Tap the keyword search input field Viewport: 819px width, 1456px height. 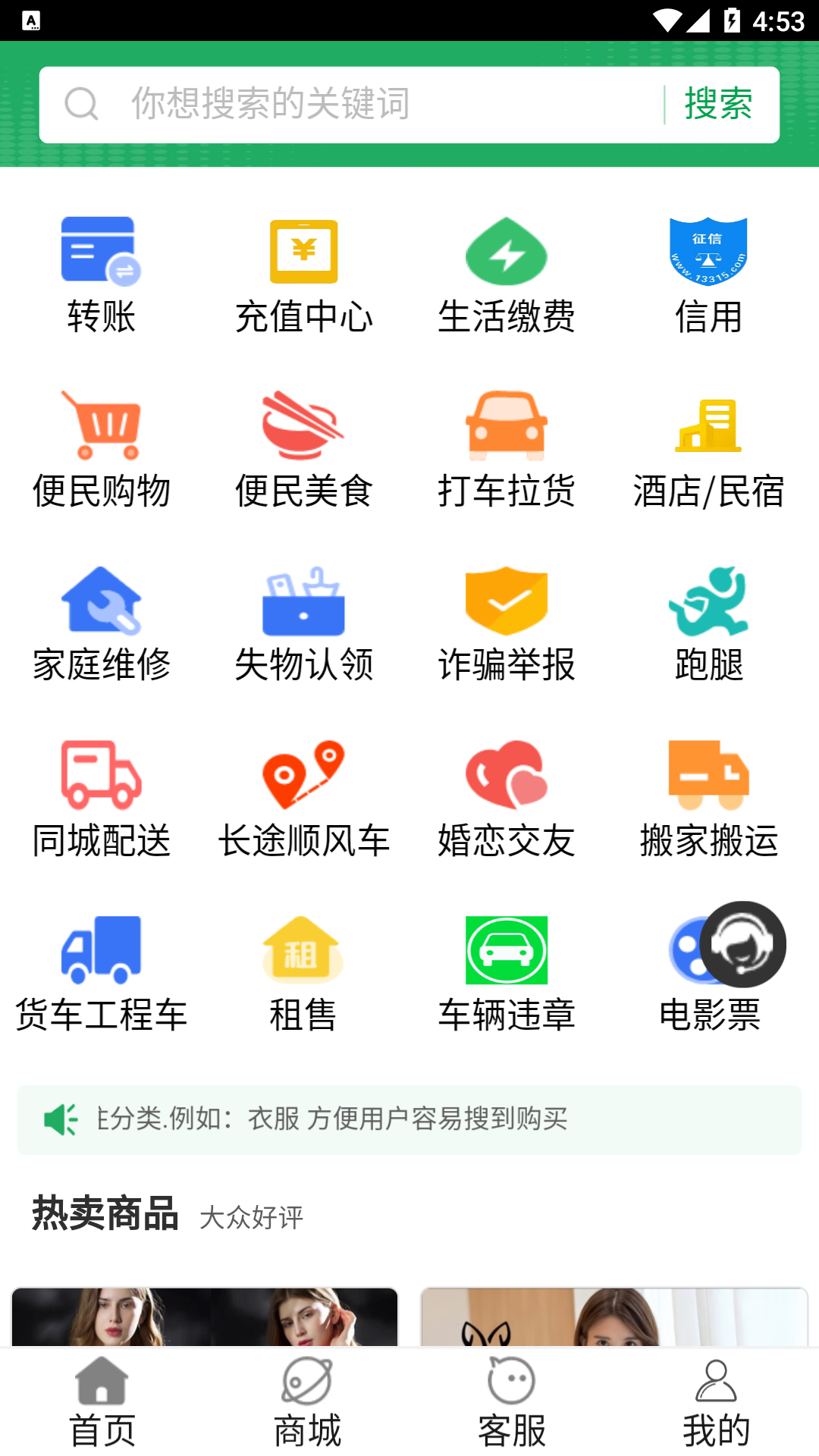click(379, 104)
